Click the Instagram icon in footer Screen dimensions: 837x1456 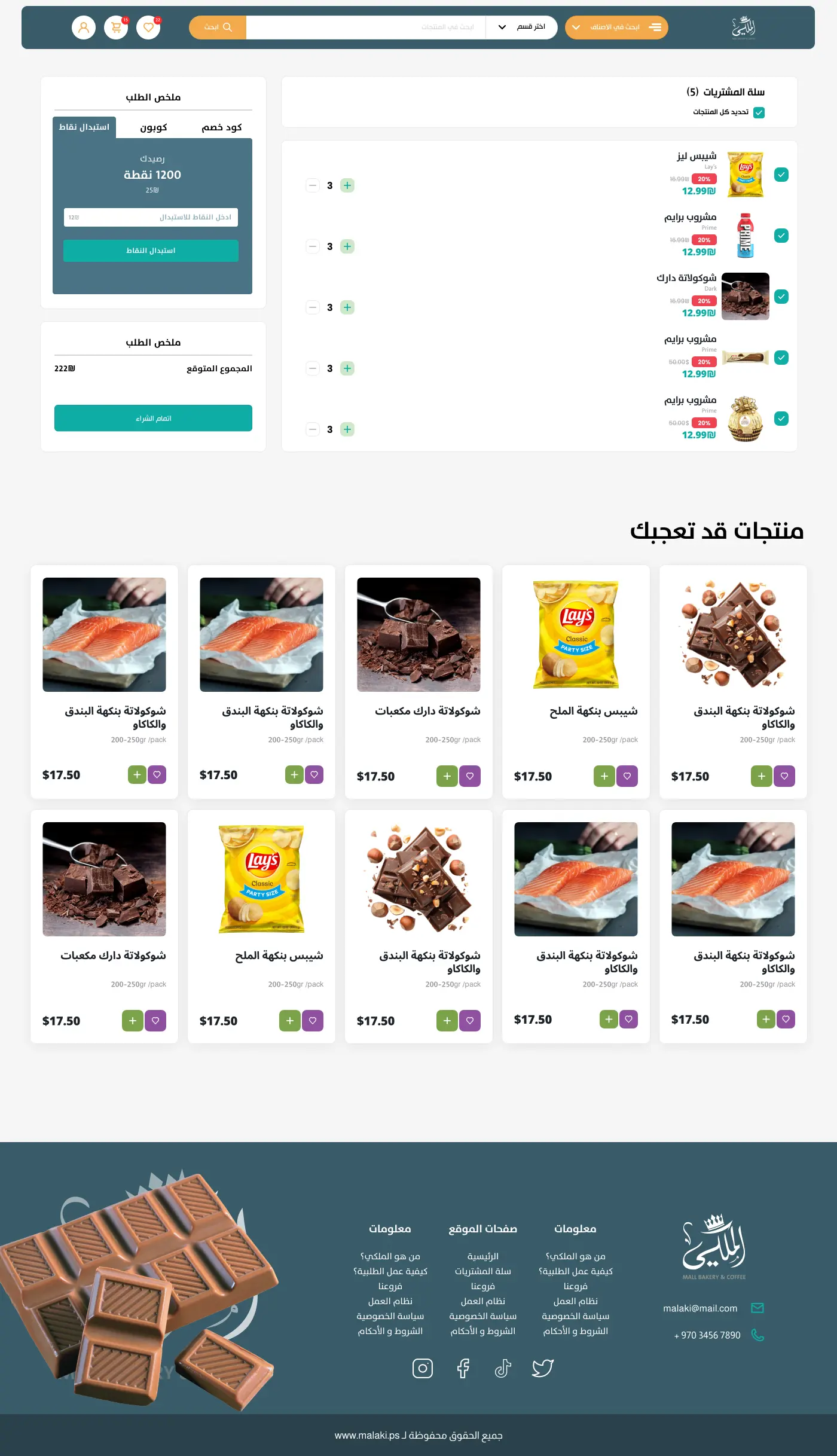pos(423,1369)
